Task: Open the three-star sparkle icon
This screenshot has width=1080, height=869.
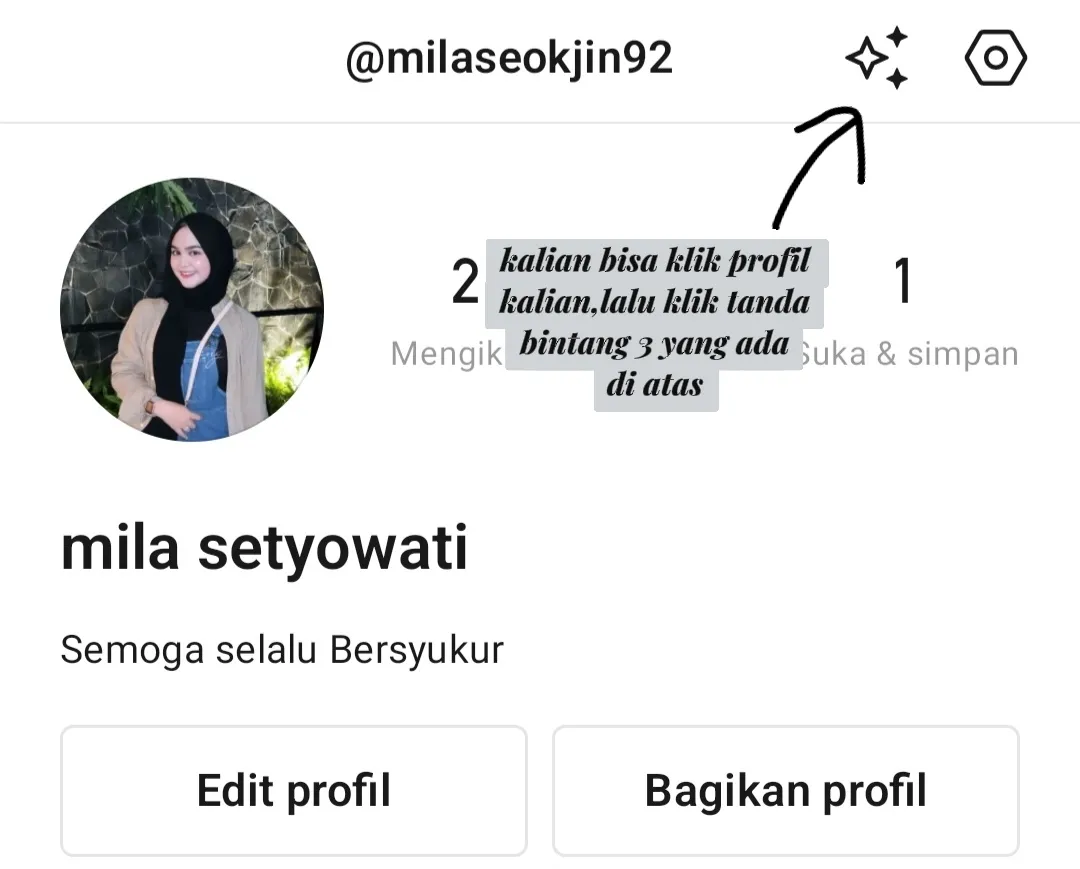Action: [x=878, y=58]
